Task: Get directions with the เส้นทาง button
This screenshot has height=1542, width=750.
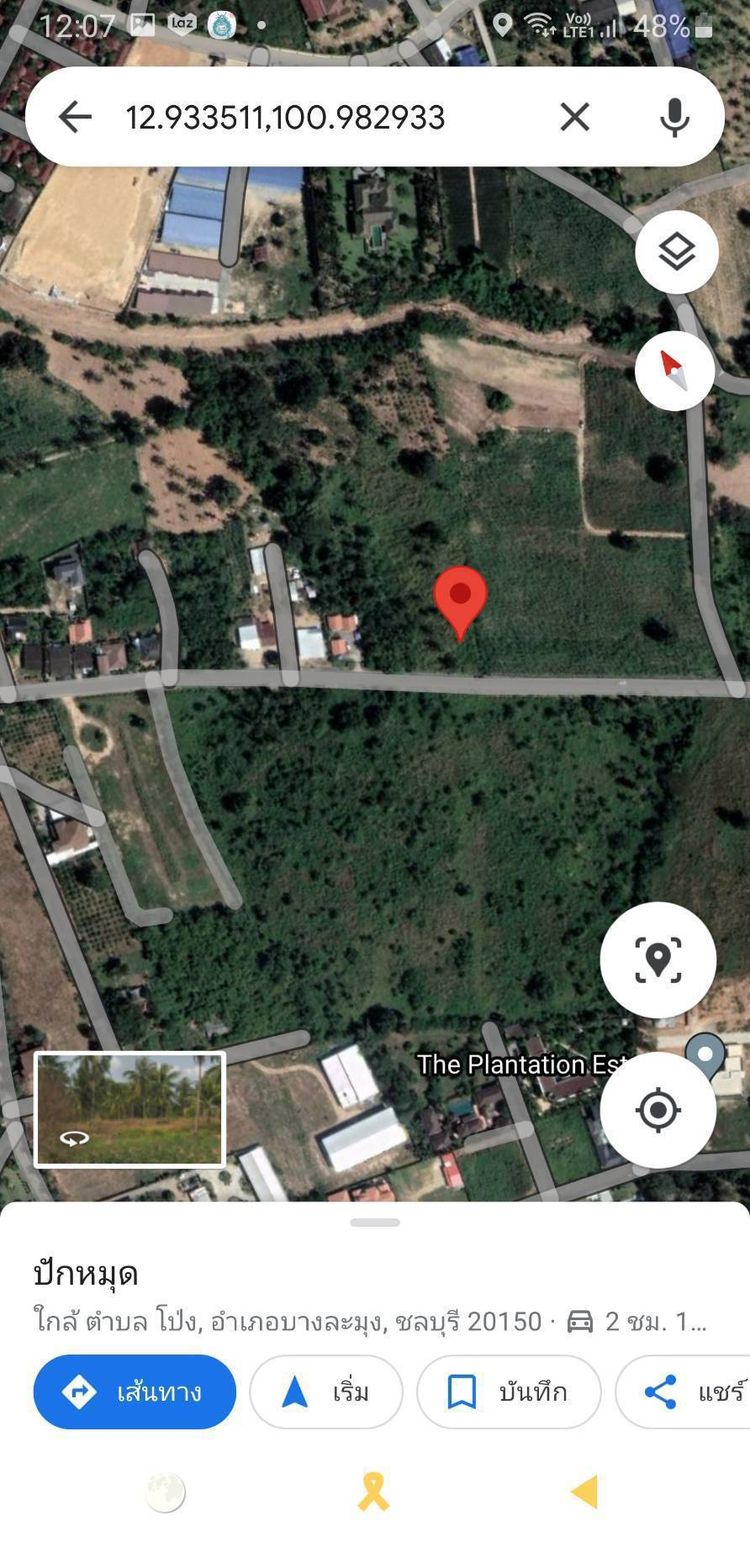Action: pyautogui.click(x=135, y=1391)
